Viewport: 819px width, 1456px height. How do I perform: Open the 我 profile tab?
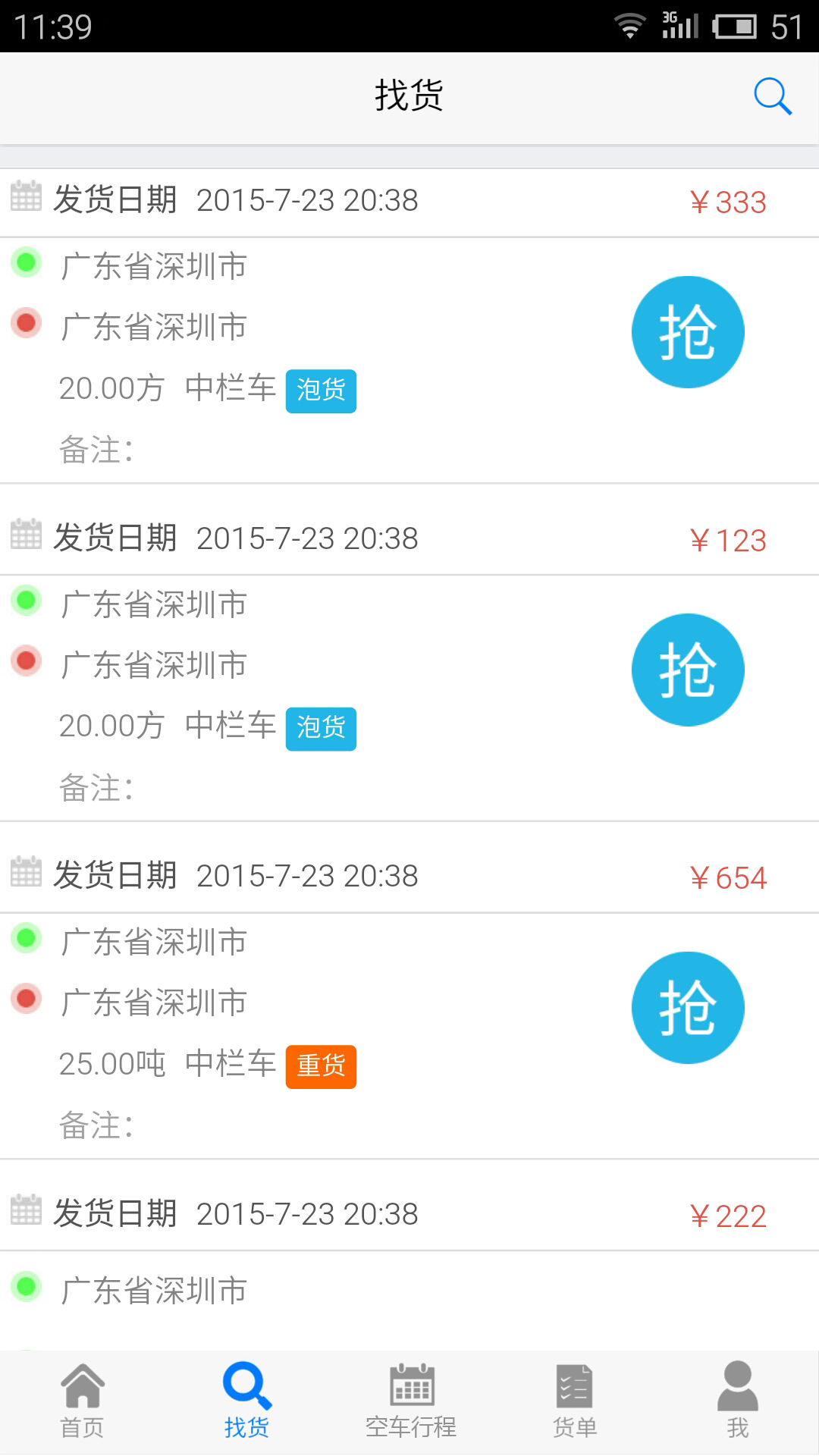(x=737, y=1401)
